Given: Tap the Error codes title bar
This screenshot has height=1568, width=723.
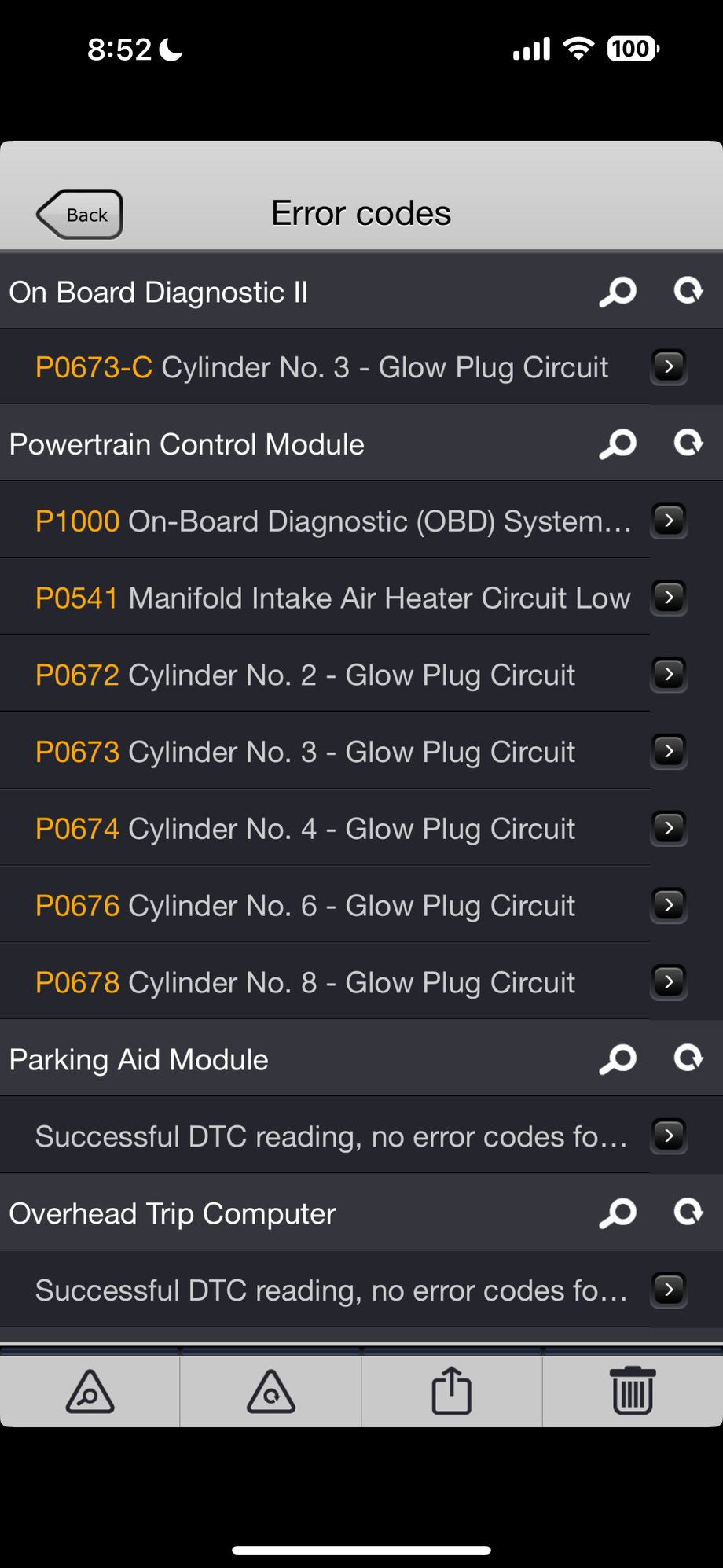Looking at the screenshot, I should 361,212.
